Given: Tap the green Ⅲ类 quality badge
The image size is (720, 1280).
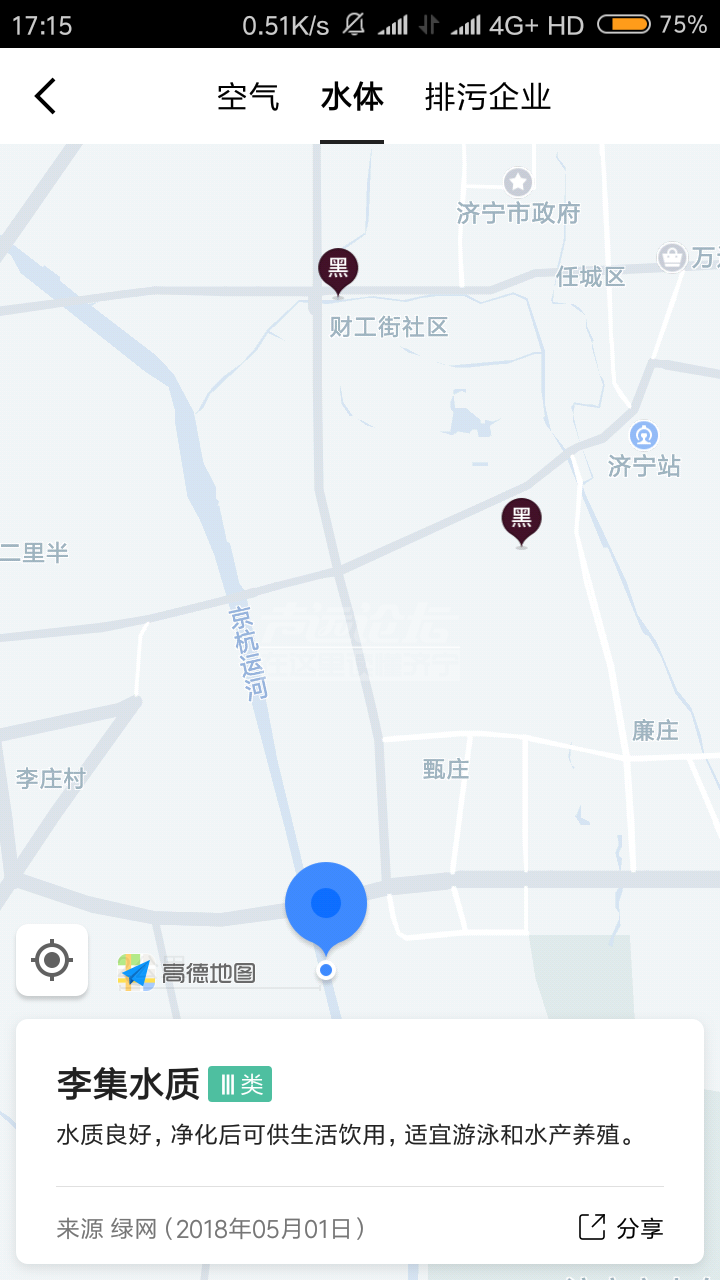Looking at the screenshot, I should 243,1083.
